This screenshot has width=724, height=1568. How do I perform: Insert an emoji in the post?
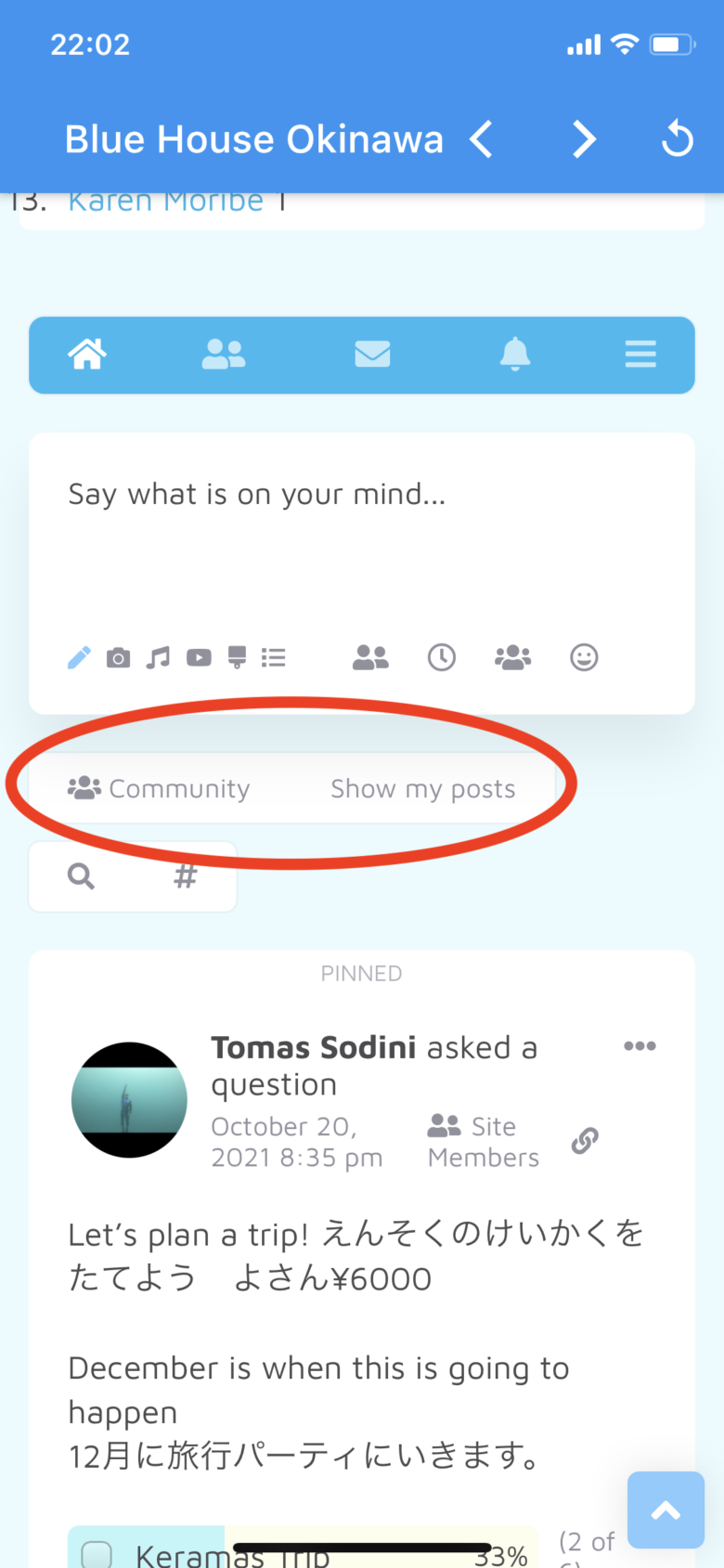tap(584, 658)
